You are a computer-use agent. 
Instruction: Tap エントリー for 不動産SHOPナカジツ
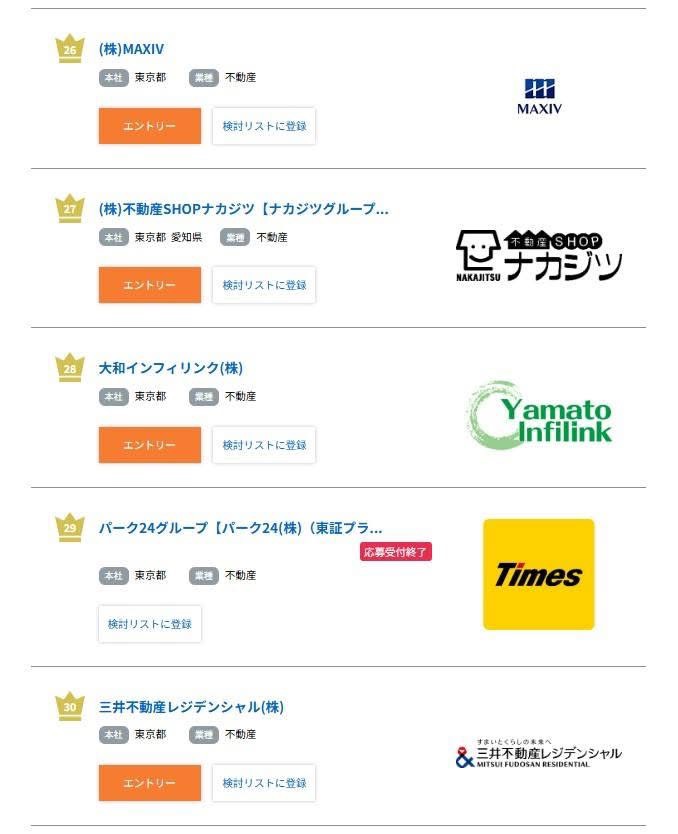pyautogui.click(x=149, y=285)
